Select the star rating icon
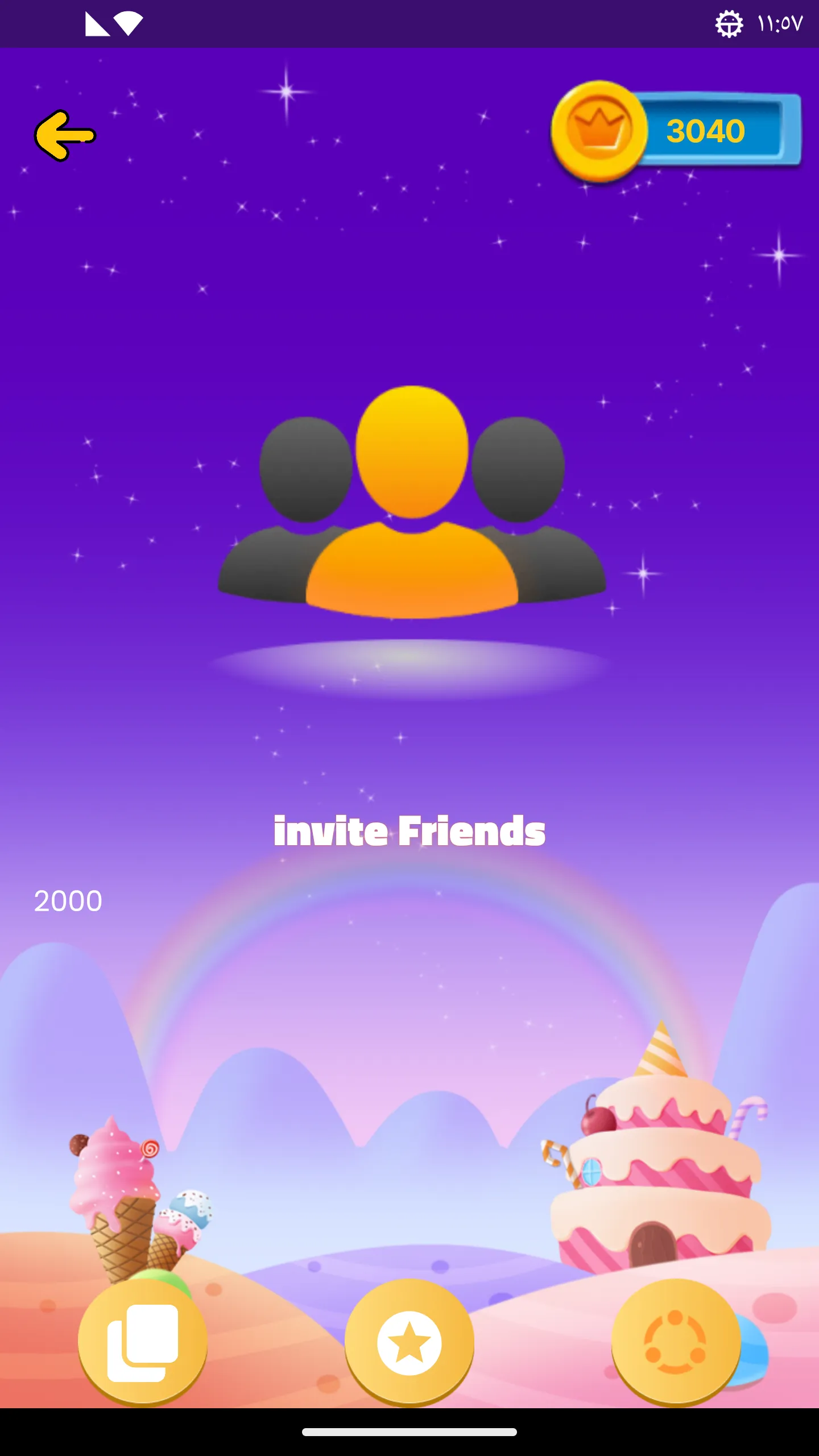Image resolution: width=819 pixels, height=1456 pixels. (x=409, y=1342)
